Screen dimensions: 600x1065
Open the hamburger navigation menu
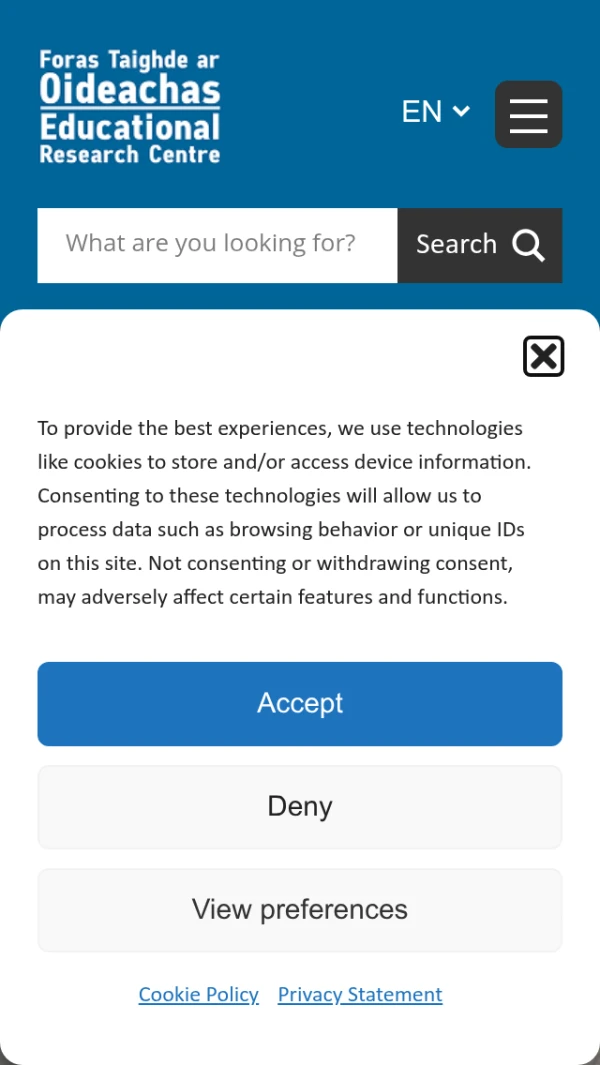point(528,115)
